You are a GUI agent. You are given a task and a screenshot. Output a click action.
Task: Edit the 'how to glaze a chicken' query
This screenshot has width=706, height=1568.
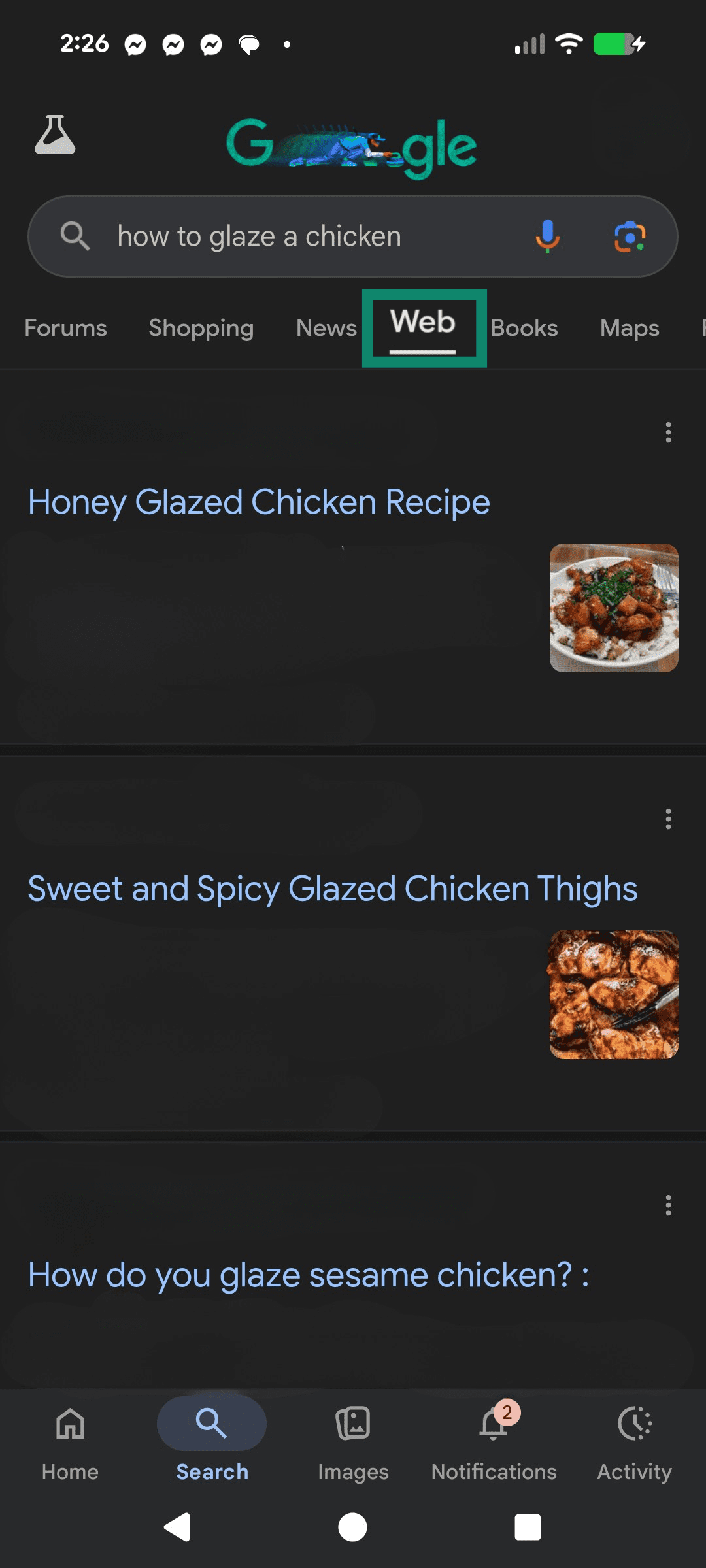coord(294,237)
